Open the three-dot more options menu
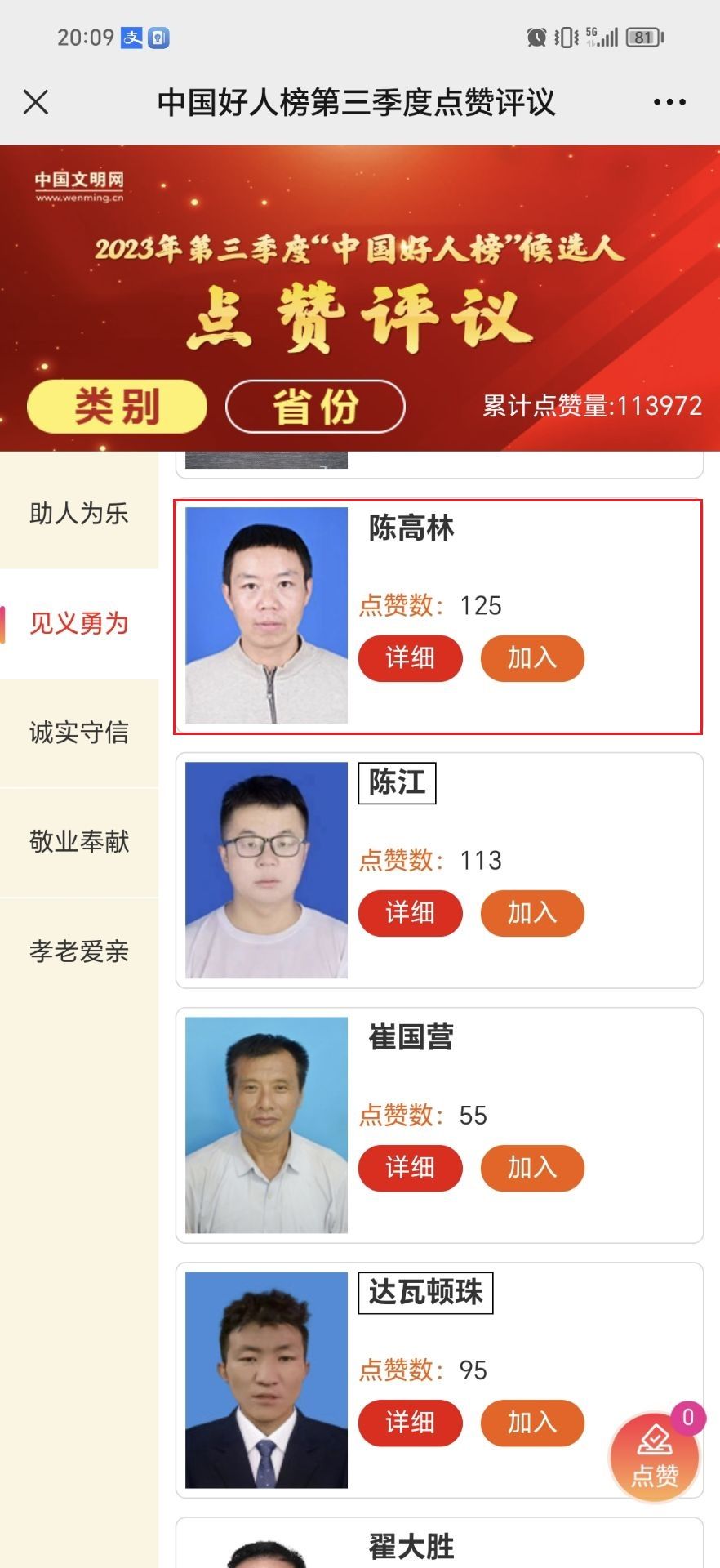This screenshot has width=720, height=1568. point(669,102)
